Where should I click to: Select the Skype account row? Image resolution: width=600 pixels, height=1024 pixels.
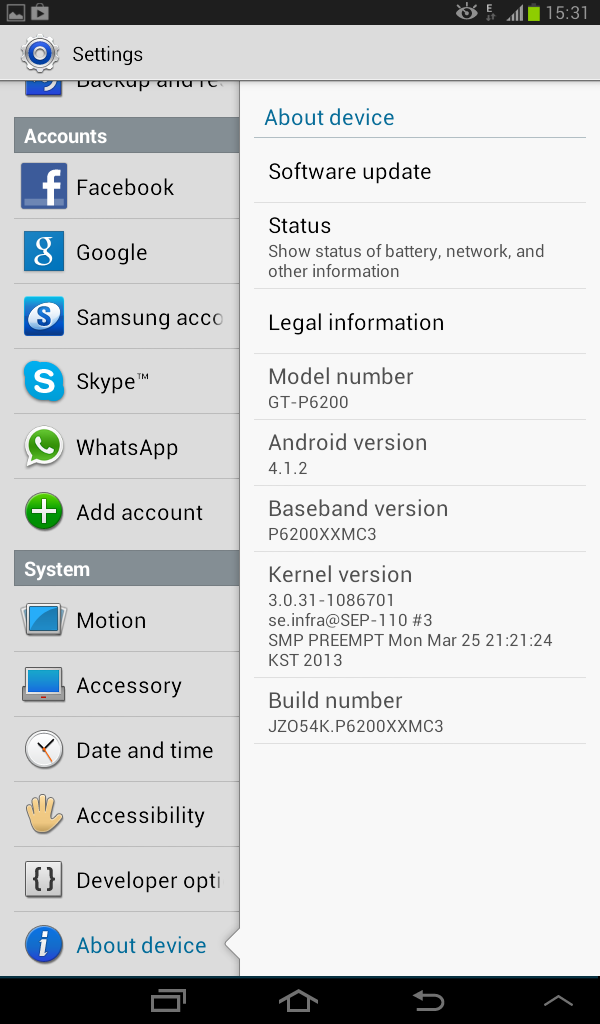tap(125, 382)
